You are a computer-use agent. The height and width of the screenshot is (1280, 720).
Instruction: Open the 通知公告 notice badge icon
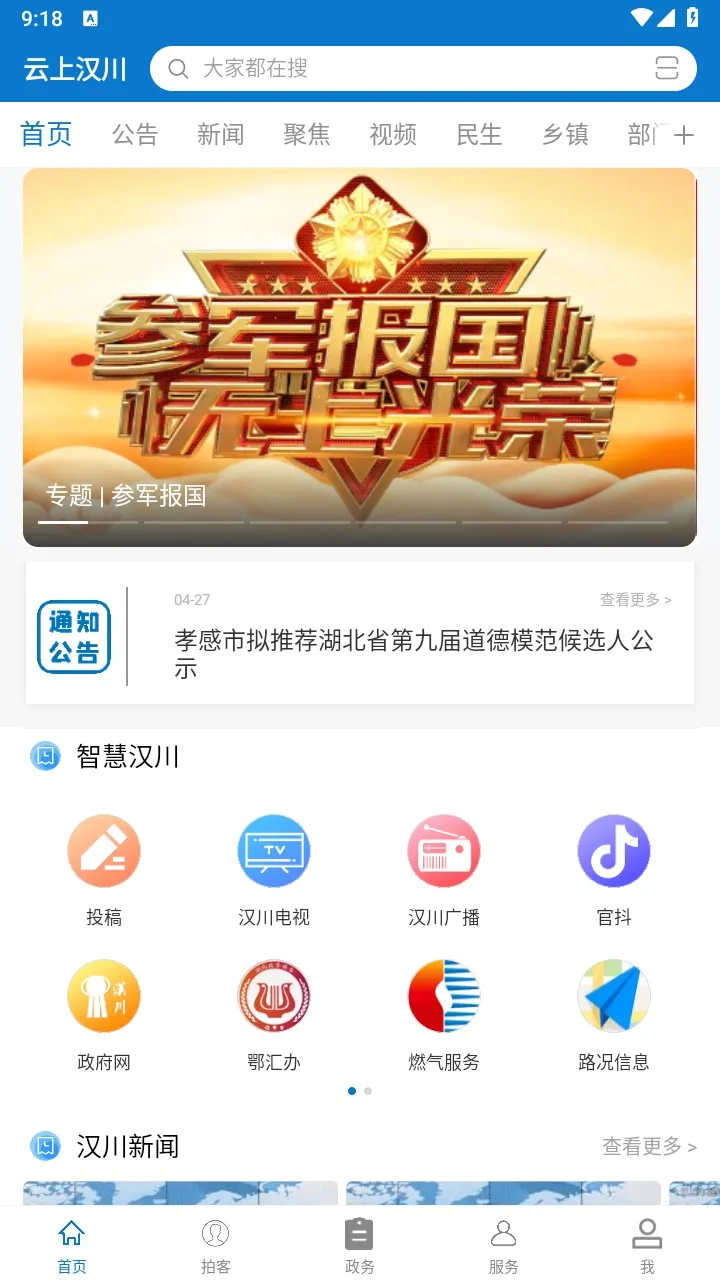(73, 635)
